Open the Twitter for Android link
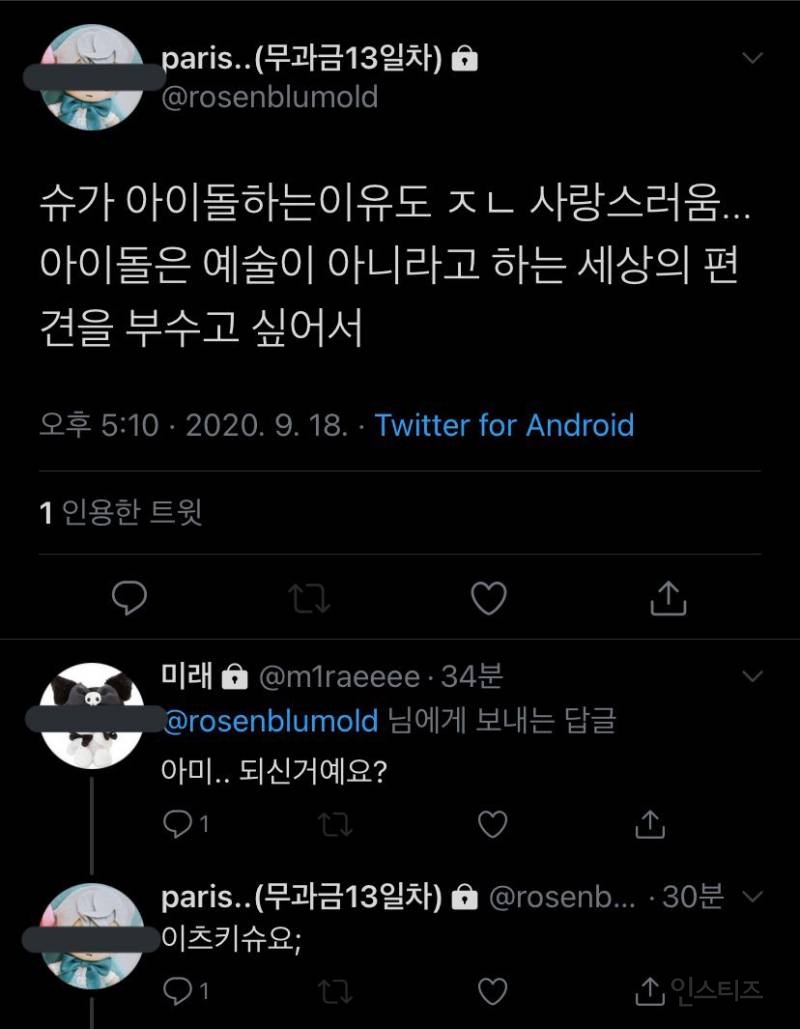Image resolution: width=800 pixels, height=1029 pixels. point(505,425)
